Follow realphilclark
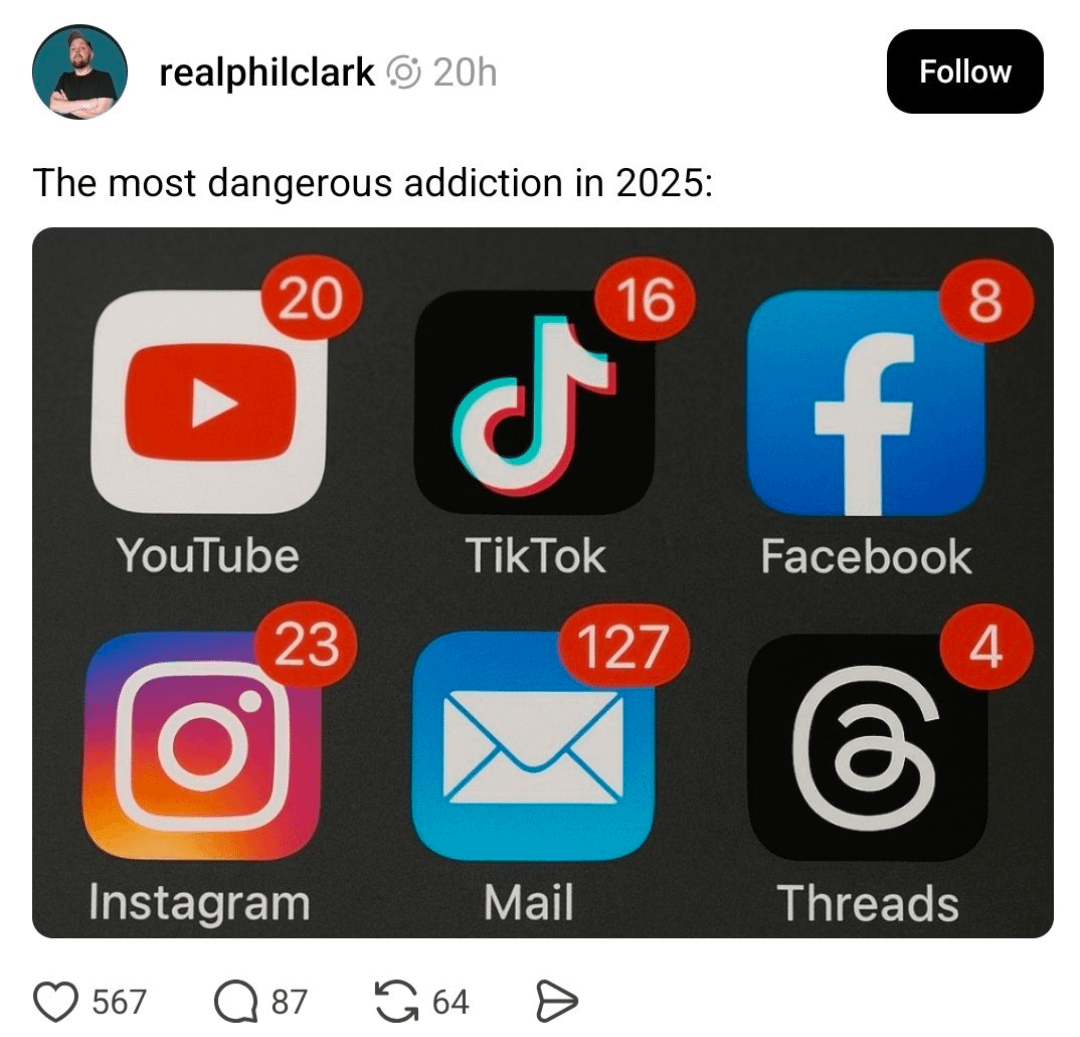This screenshot has width=1080, height=1037. [964, 72]
